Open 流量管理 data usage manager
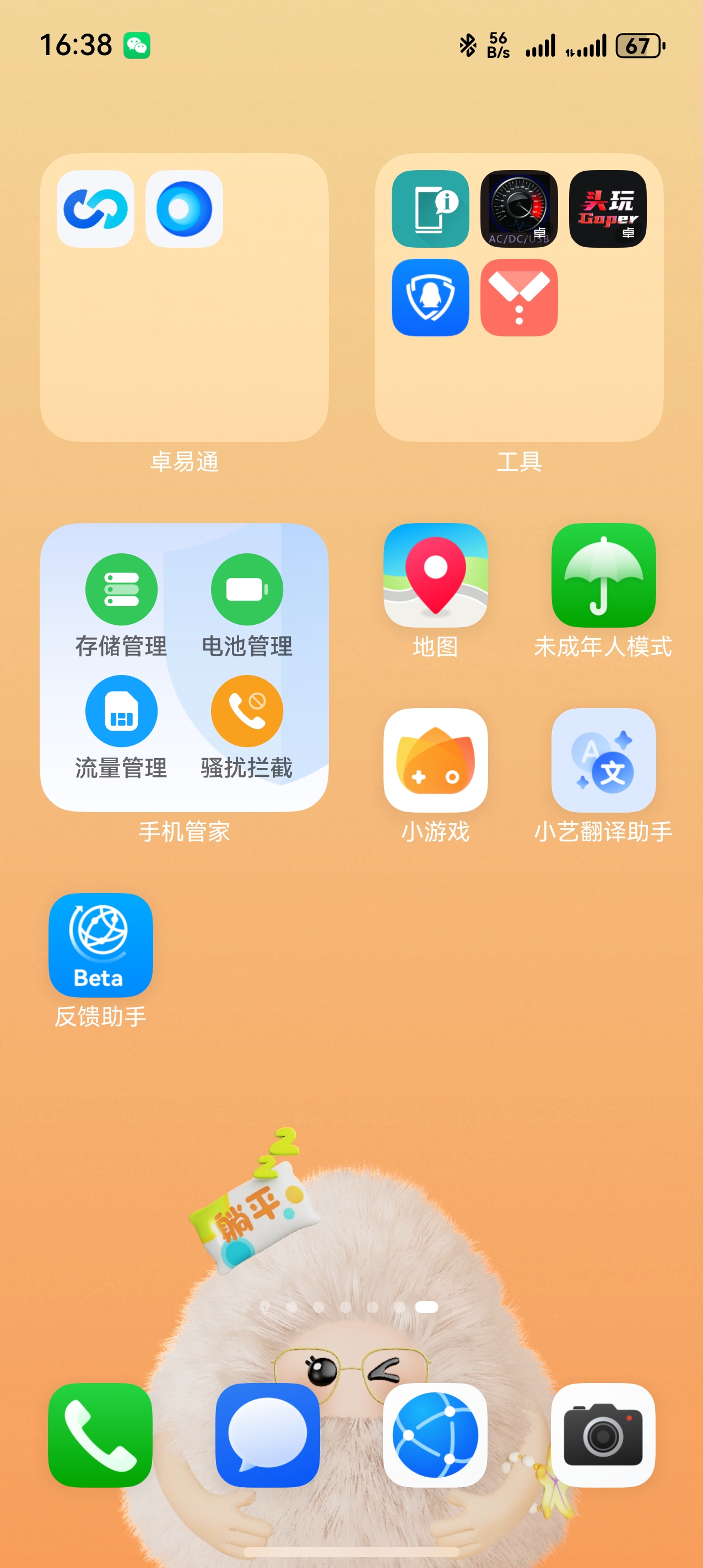703x1568 pixels. (x=121, y=711)
